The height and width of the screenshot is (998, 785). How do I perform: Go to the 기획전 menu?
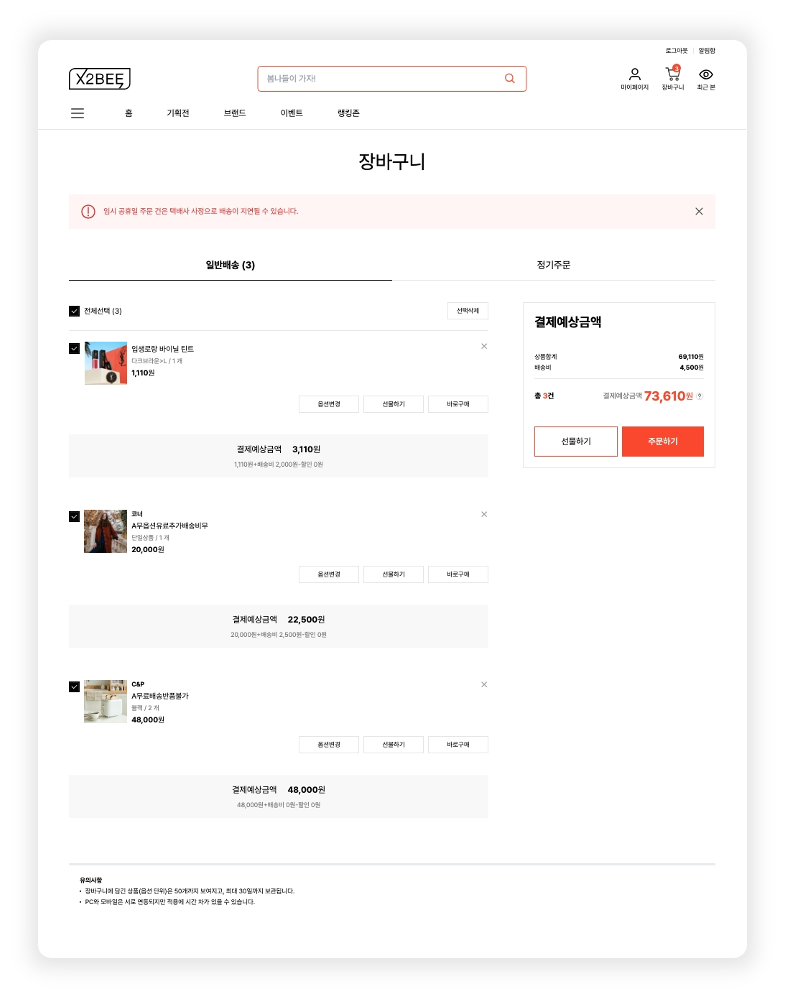pos(178,113)
